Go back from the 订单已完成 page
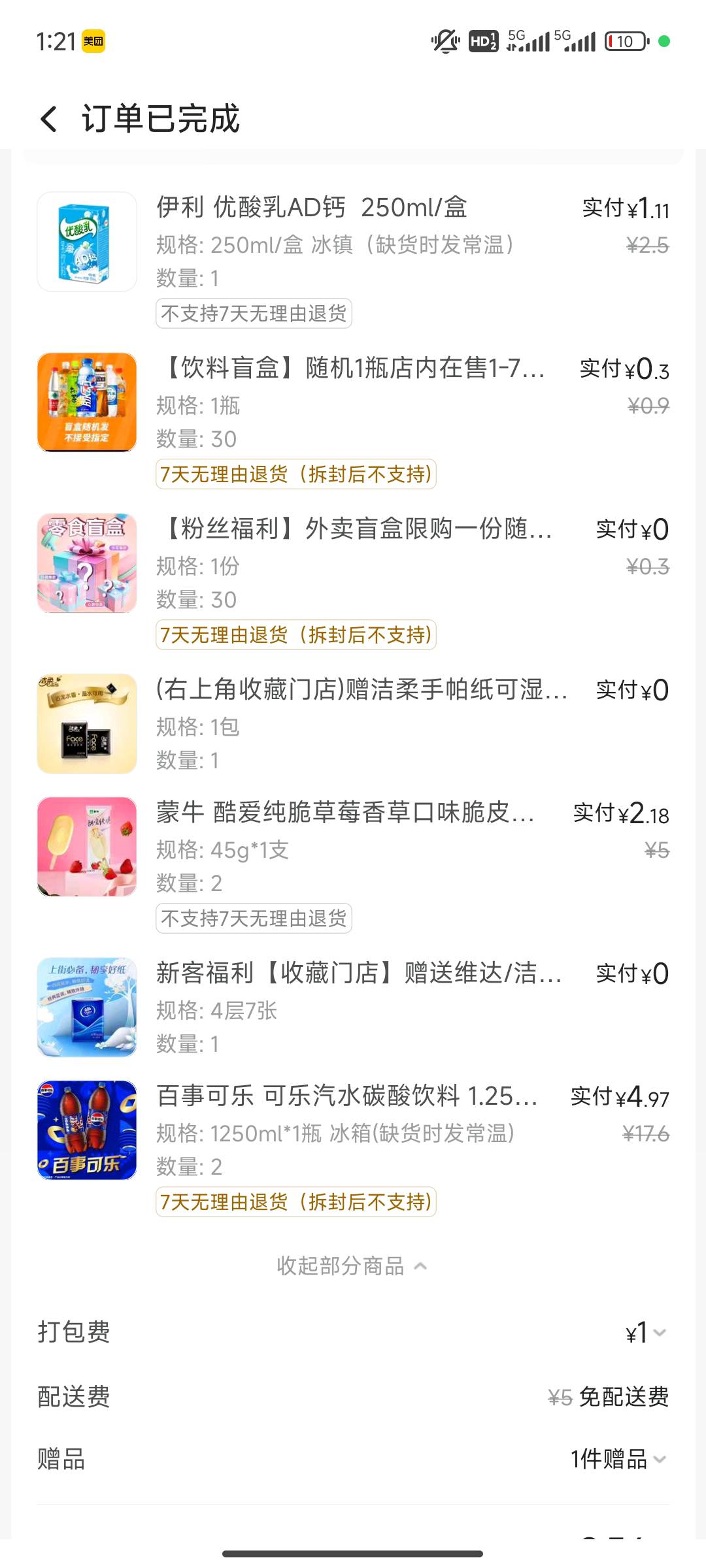This screenshot has width=706, height=1568. click(x=49, y=119)
